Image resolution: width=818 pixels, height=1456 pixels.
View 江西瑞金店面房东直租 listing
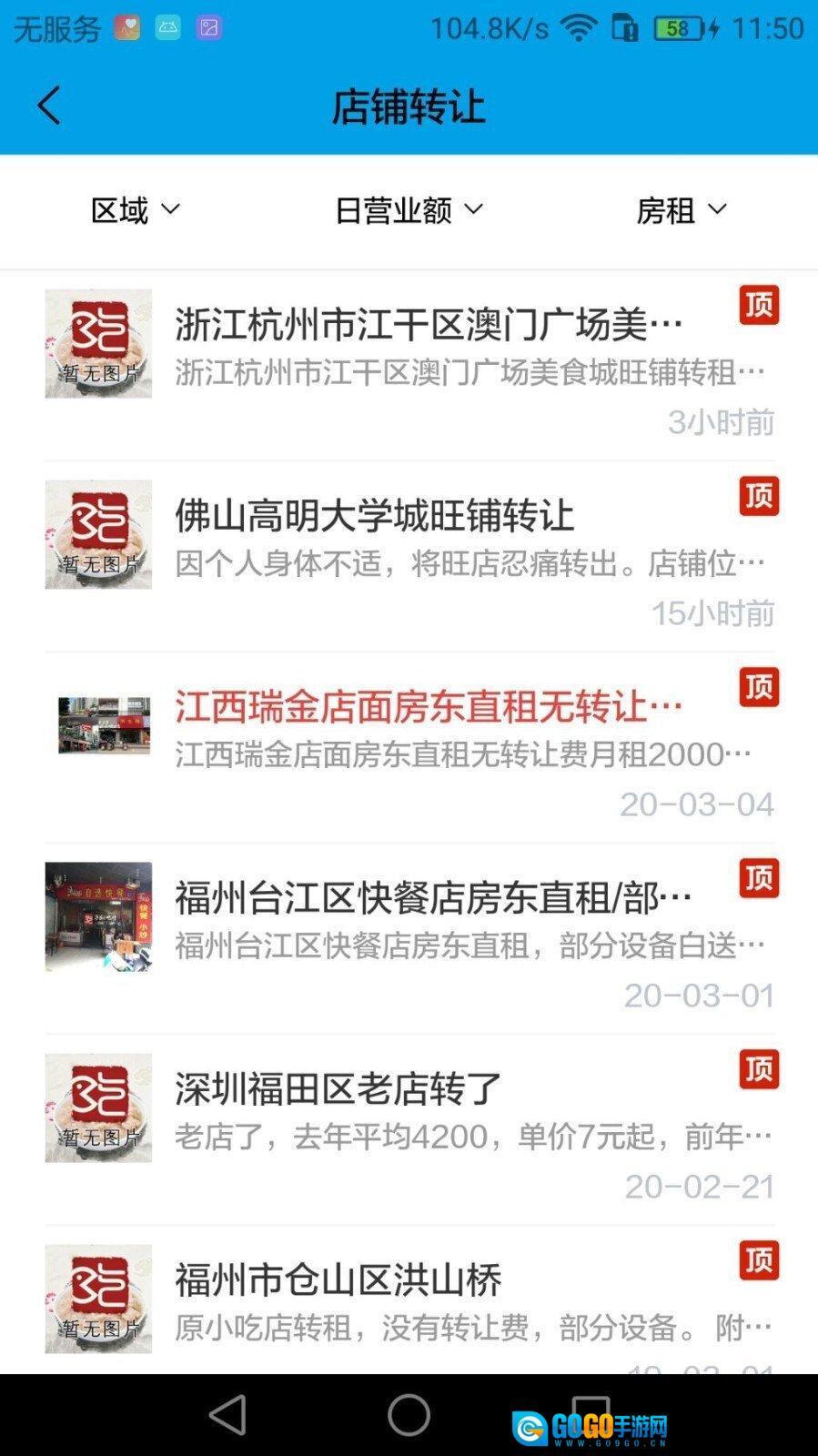(x=428, y=707)
